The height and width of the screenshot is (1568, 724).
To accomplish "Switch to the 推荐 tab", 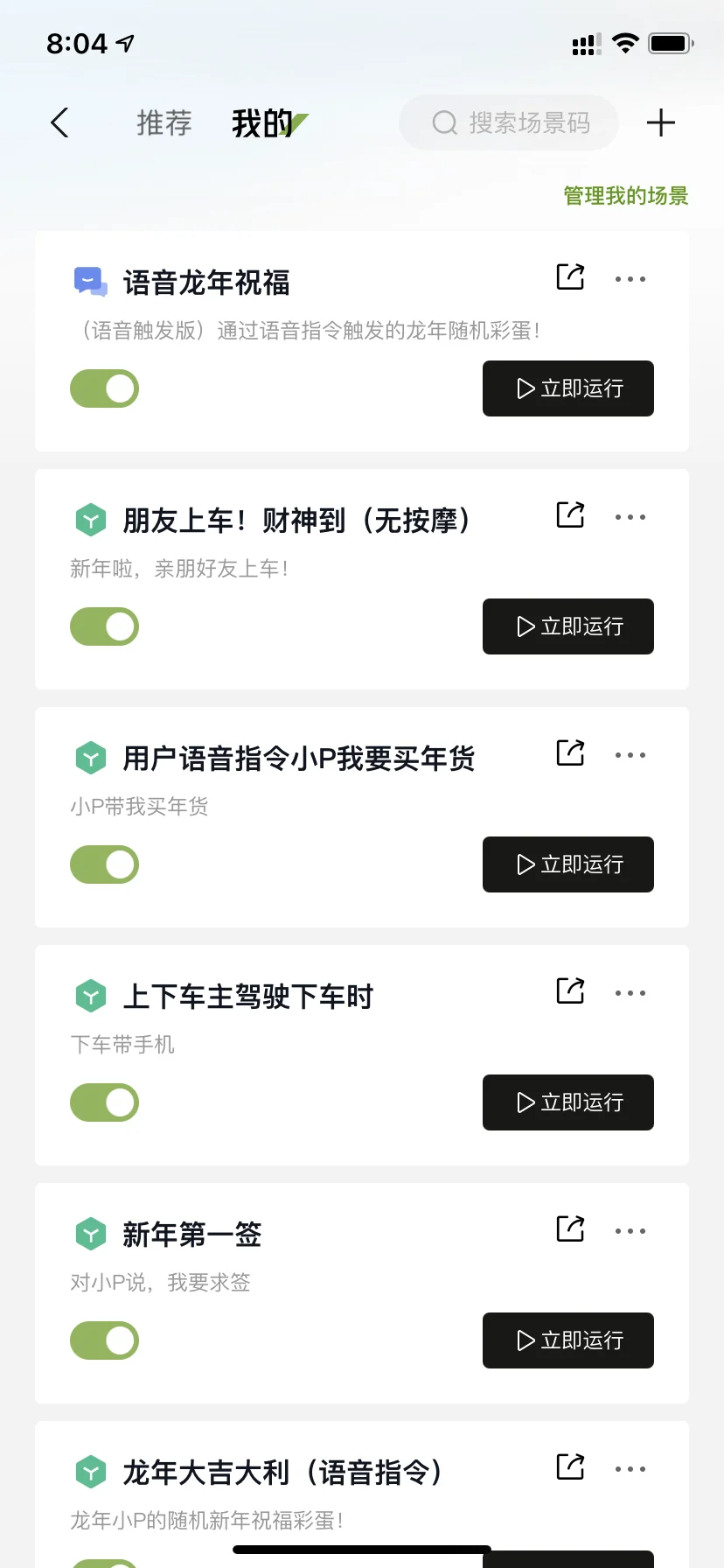I will [164, 123].
